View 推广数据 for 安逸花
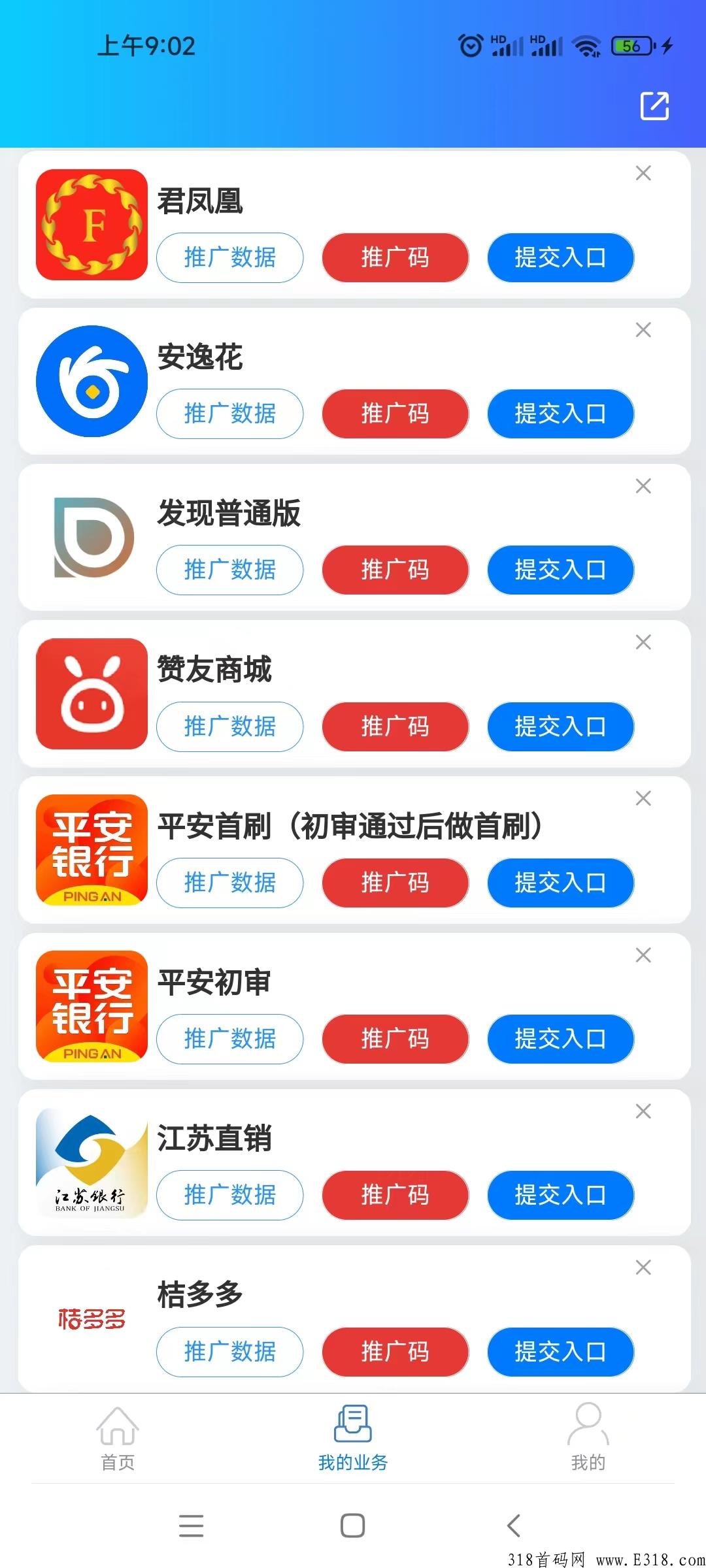The width and height of the screenshot is (706, 1568). point(230,414)
